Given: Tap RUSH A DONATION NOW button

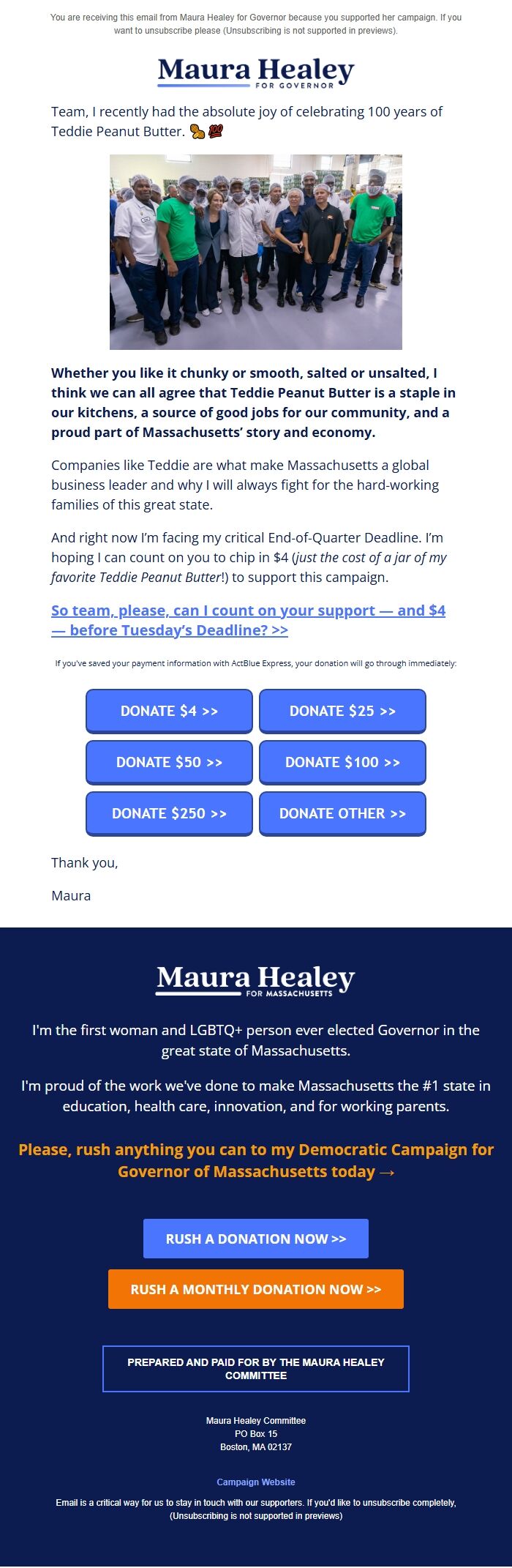Looking at the screenshot, I should point(255,1239).
